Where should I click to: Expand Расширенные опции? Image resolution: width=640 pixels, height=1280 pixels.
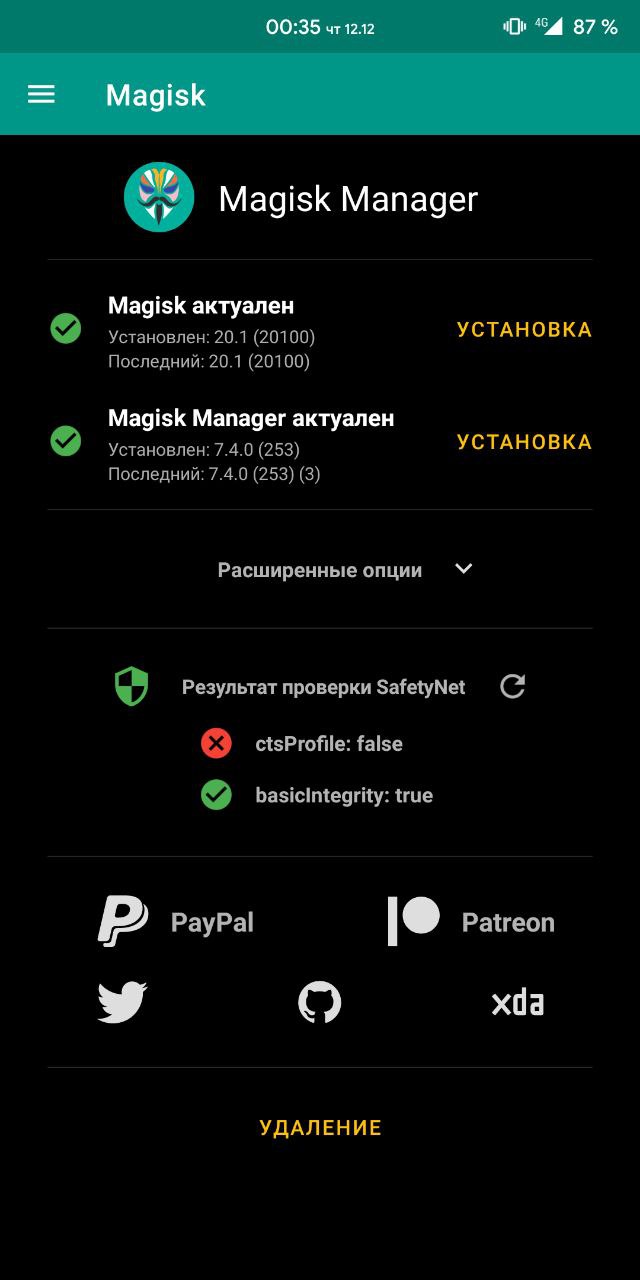345,570
